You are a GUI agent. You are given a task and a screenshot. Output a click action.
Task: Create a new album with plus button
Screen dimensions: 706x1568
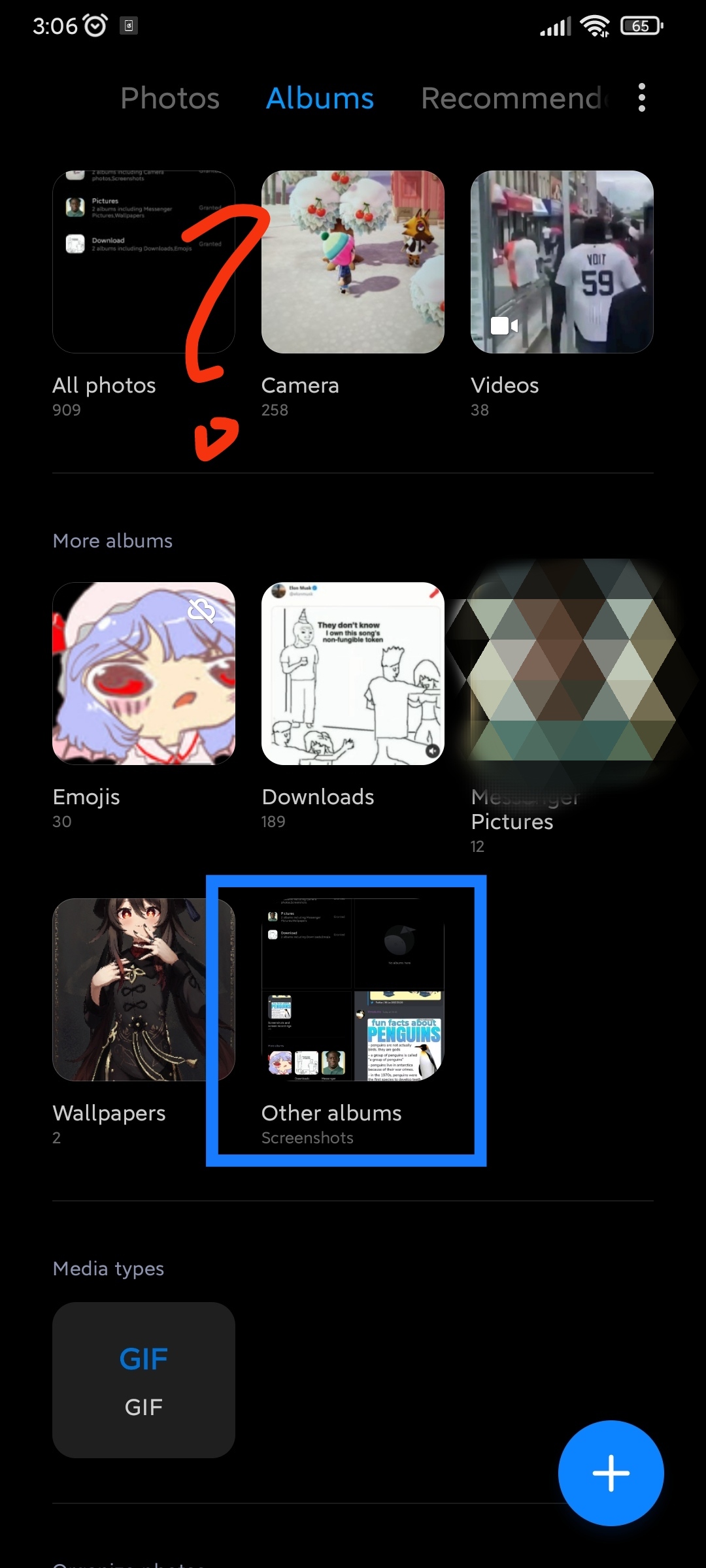click(x=611, y=1473)
